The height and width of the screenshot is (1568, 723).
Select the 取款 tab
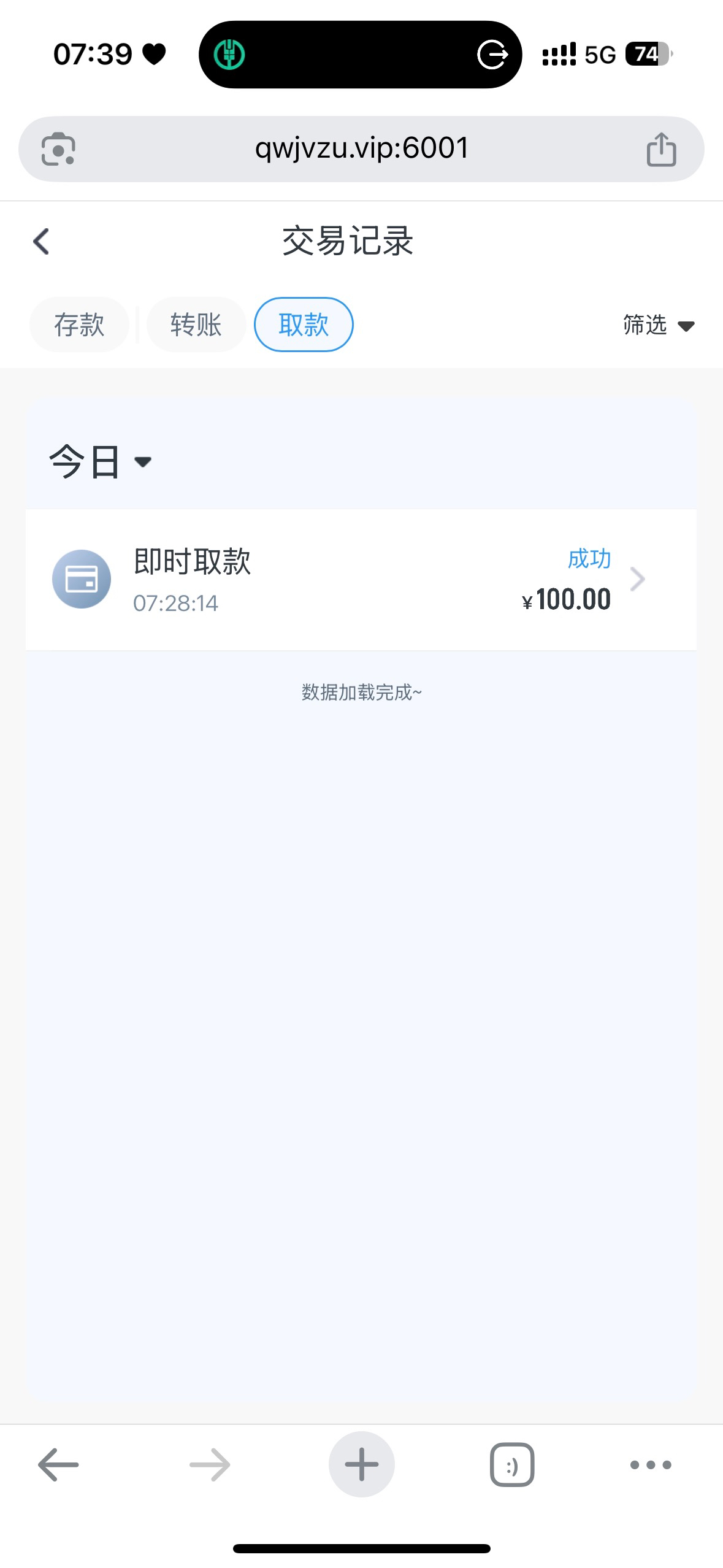(x=304, y=325)
